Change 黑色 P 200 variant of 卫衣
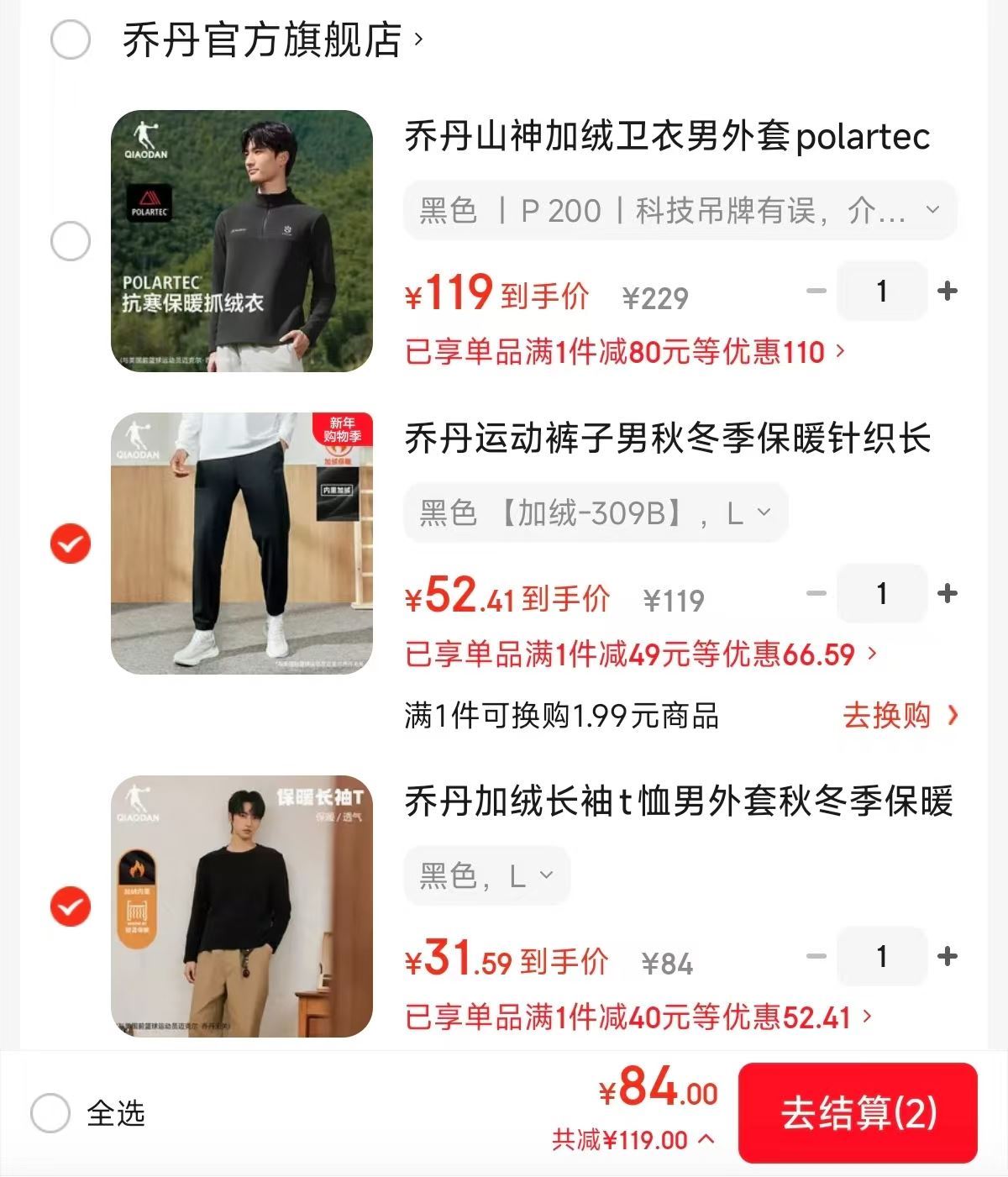Screen dimensions: 1008x1177 click(x=680, y=210)
